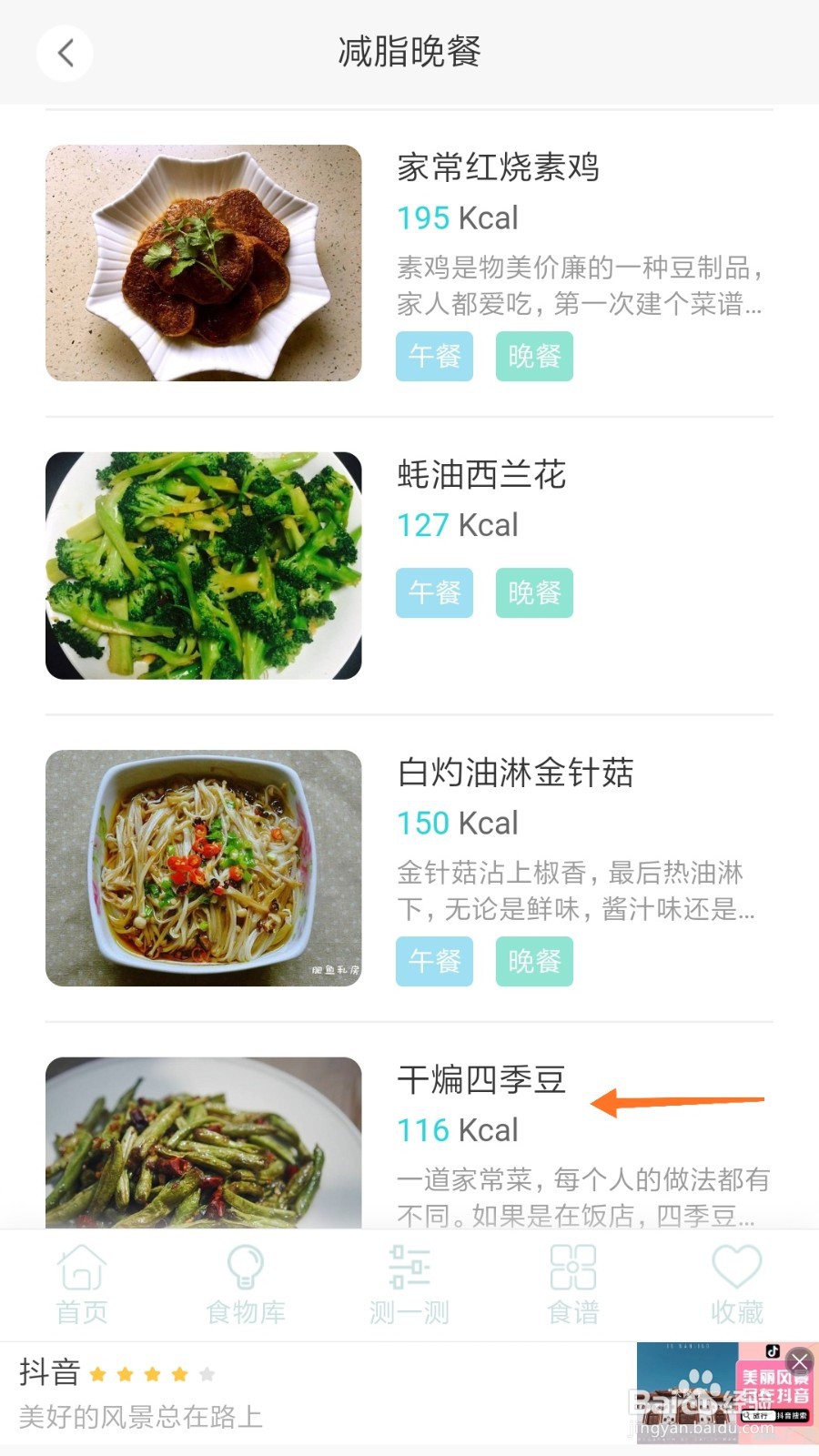This screenshot has width=819, height=1456.
Task: Tap the 午餐 tag under 家常红烧素鸡
Action: pyautogui.click(x=434, y=356)
